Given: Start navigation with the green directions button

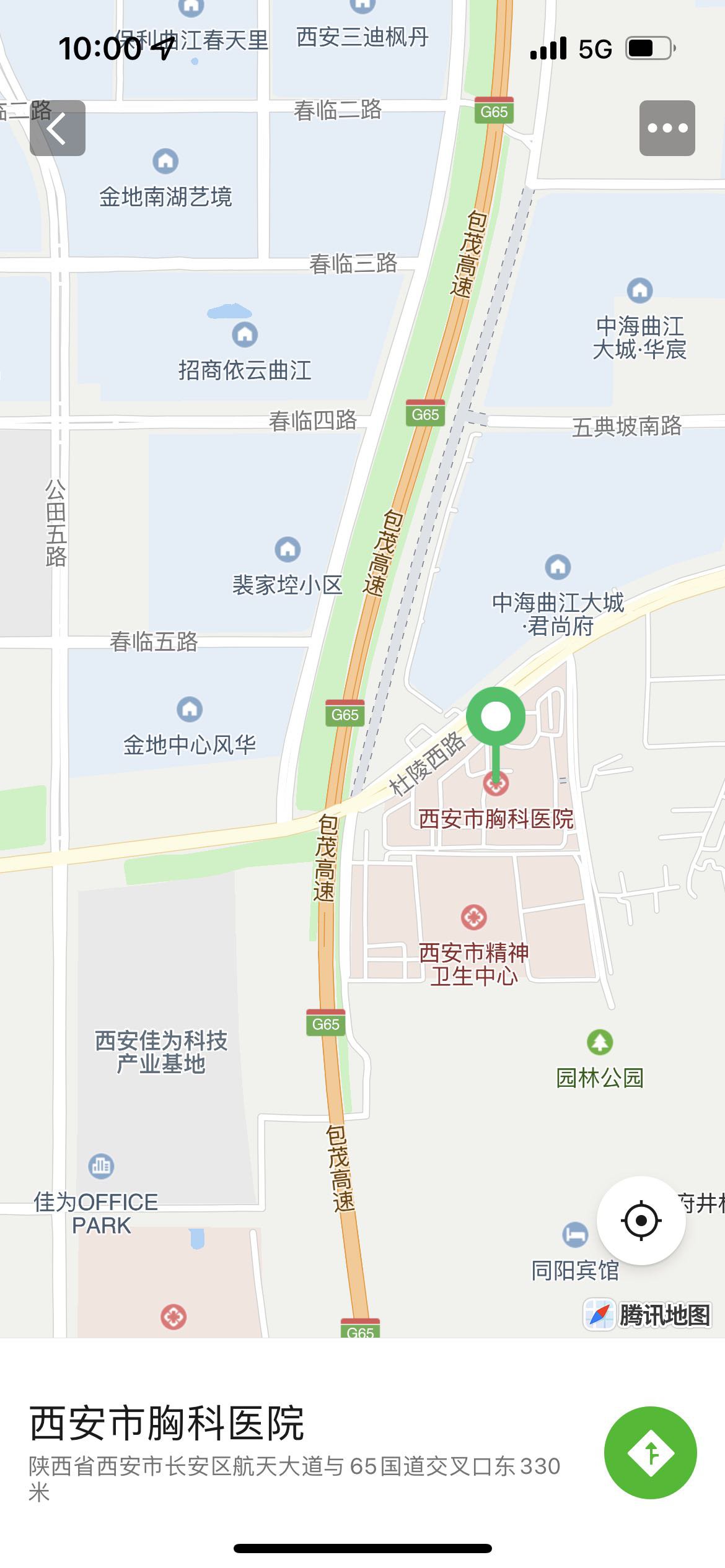Looking at the screenshot, I should [x=650, y=1452].
